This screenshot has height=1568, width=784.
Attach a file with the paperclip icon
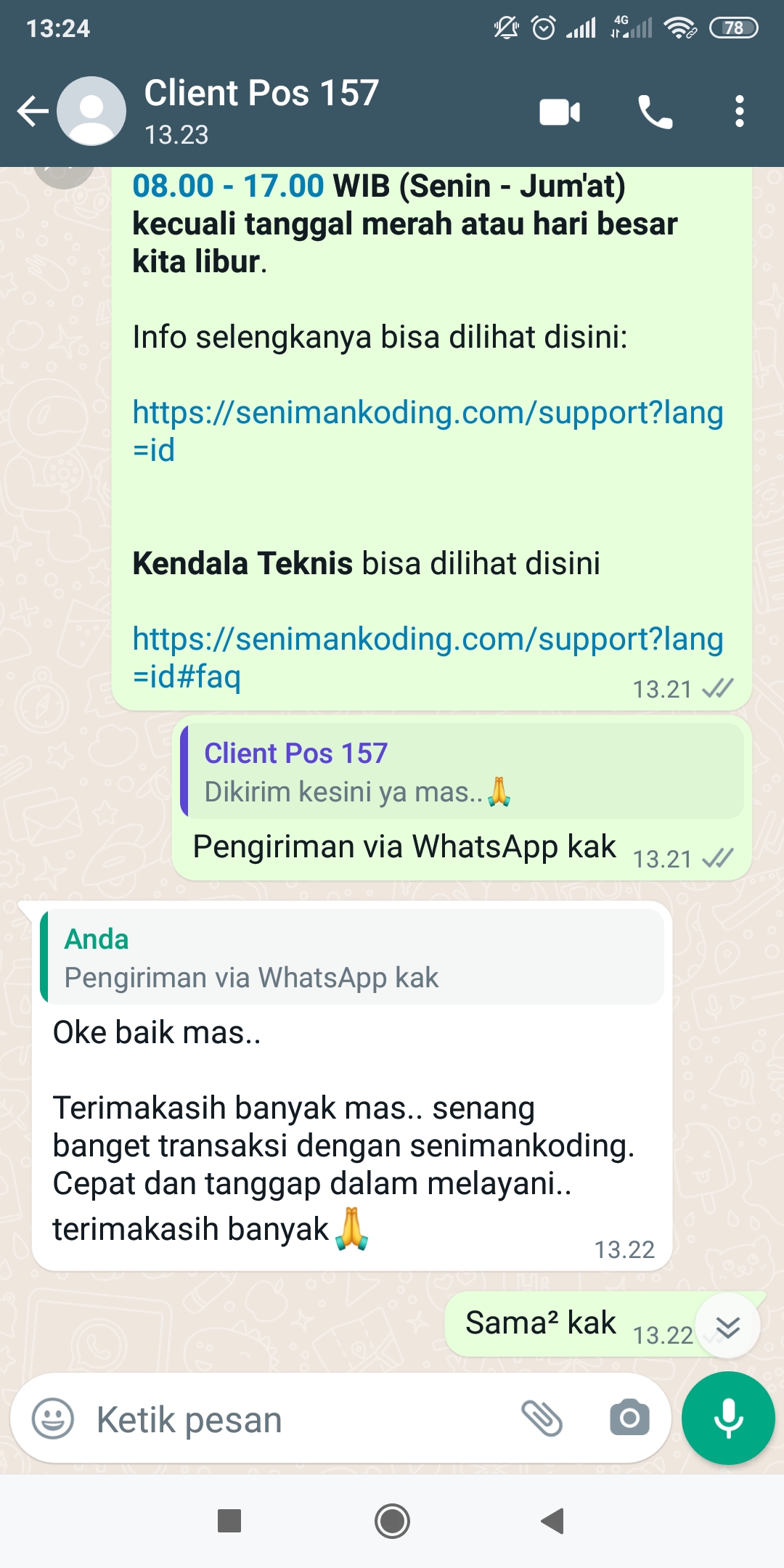click(x=542, y=1418)
